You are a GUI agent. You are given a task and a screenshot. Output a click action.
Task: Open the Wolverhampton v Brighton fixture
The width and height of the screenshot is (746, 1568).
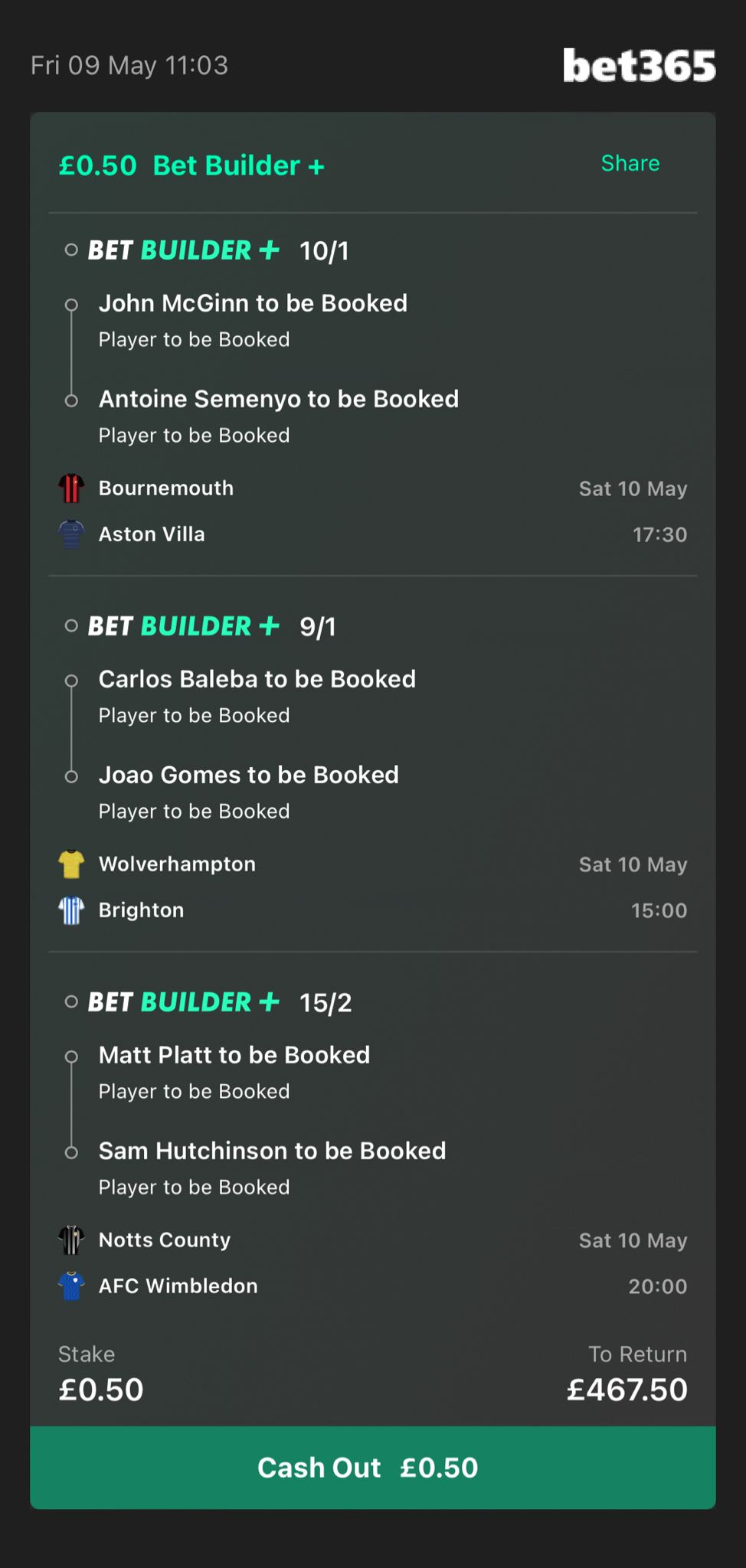pos(373,887)
